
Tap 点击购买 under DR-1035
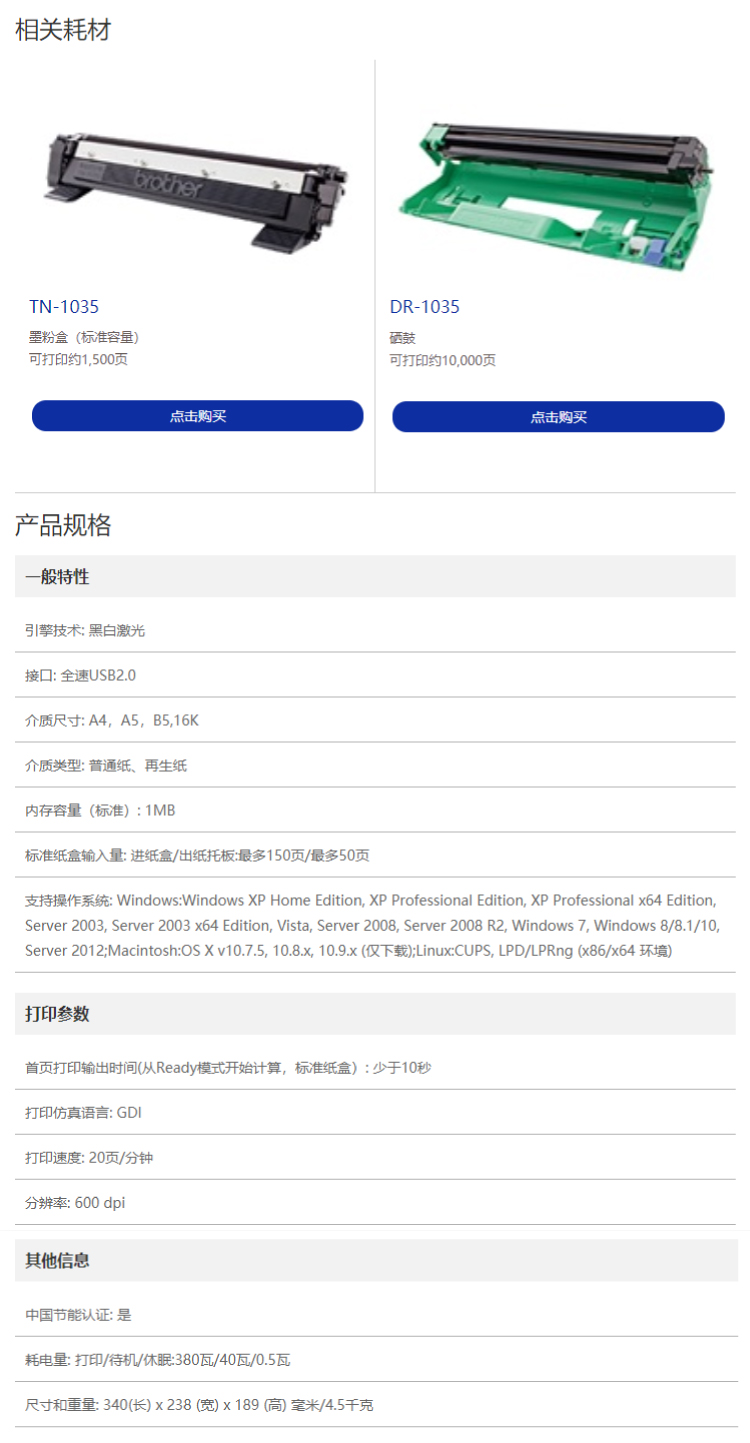(x=558, y=417)
